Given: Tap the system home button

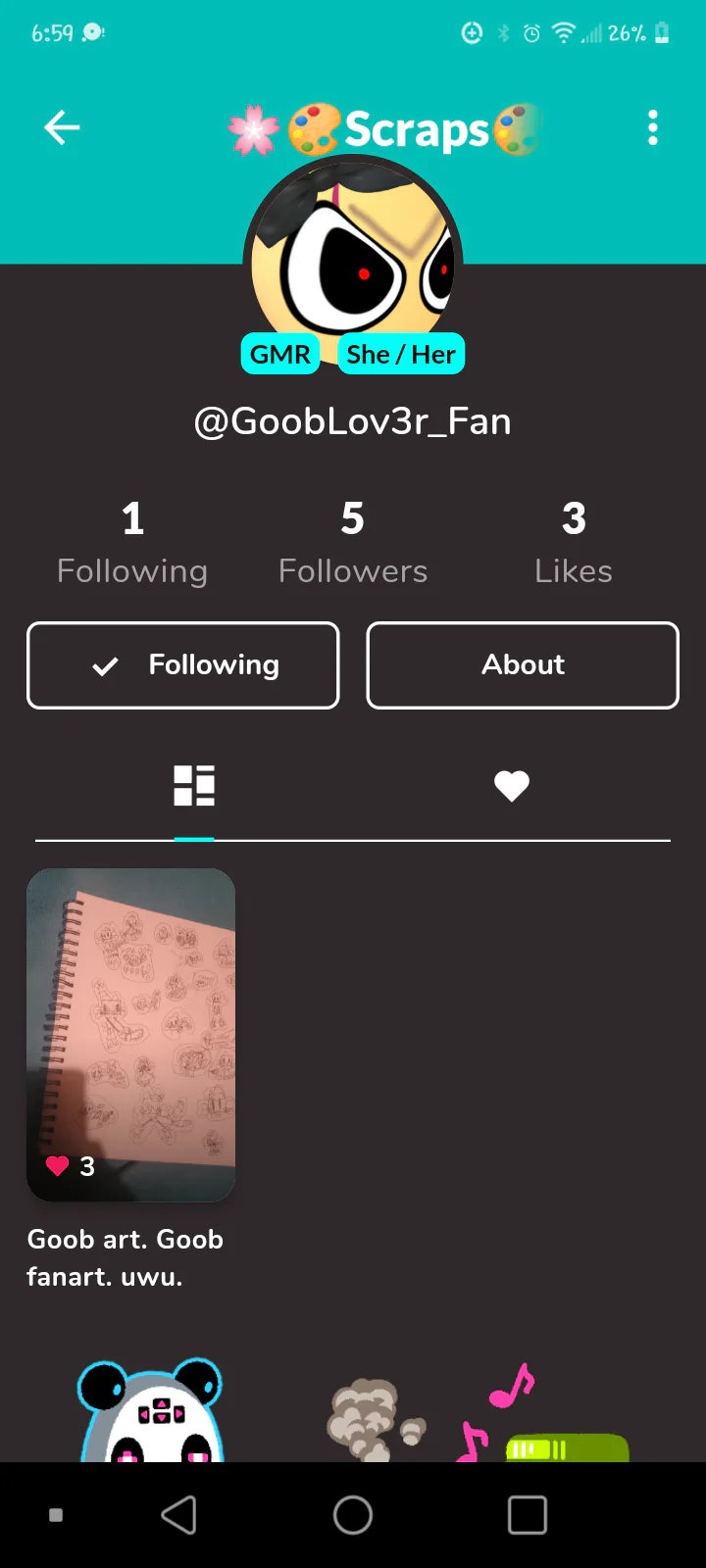Looking at the screenshot, I should pos(353,1515).
